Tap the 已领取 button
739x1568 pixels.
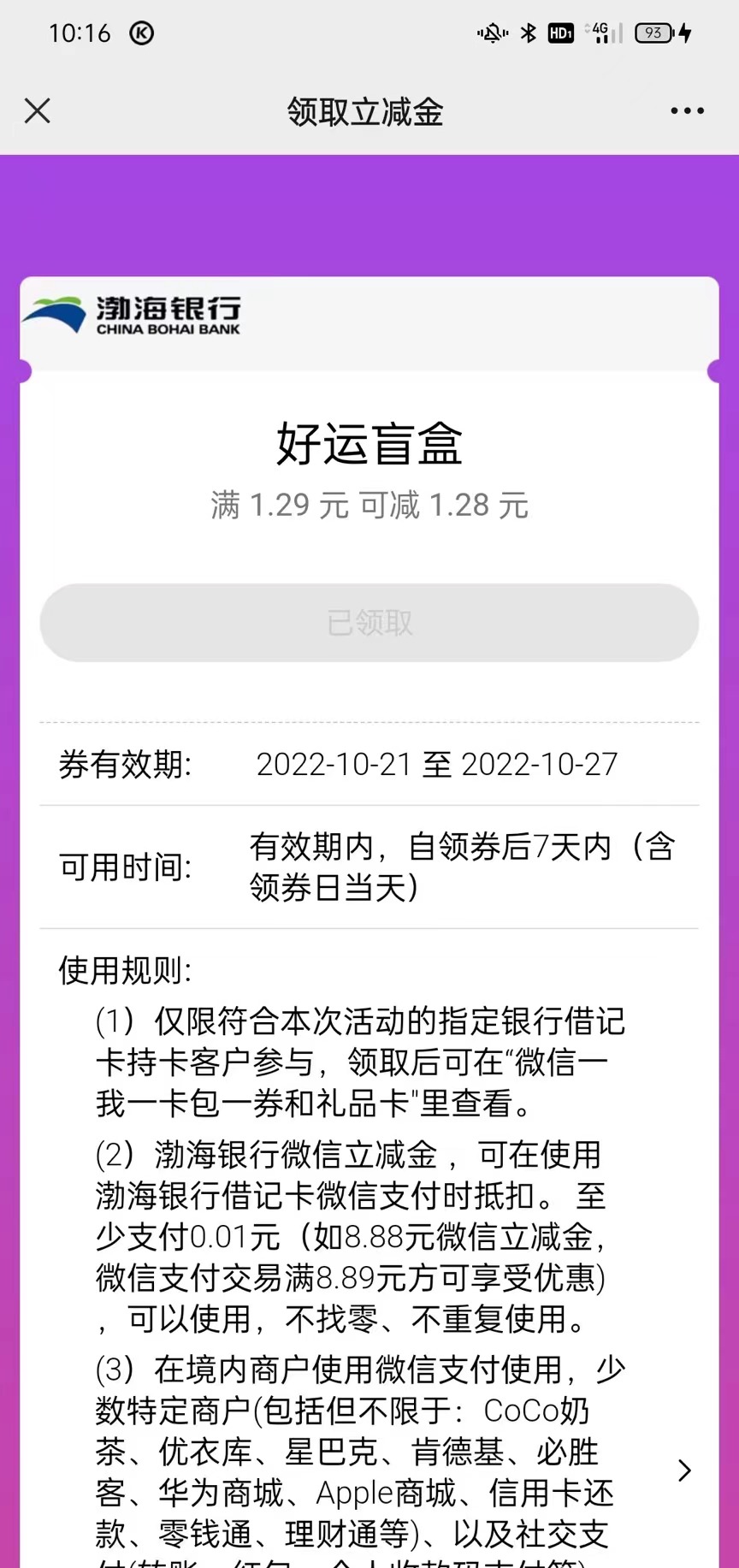369,623
